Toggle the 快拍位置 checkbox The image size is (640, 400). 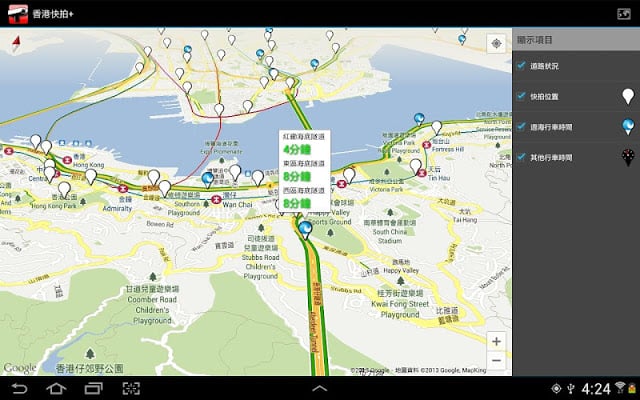tap(522, 96)
